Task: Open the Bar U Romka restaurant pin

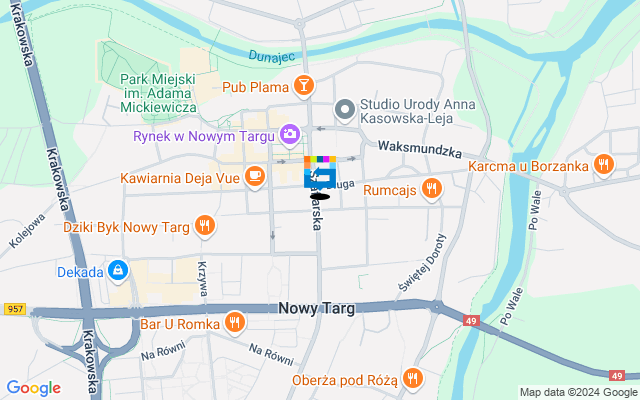Action: pos(234,322)
